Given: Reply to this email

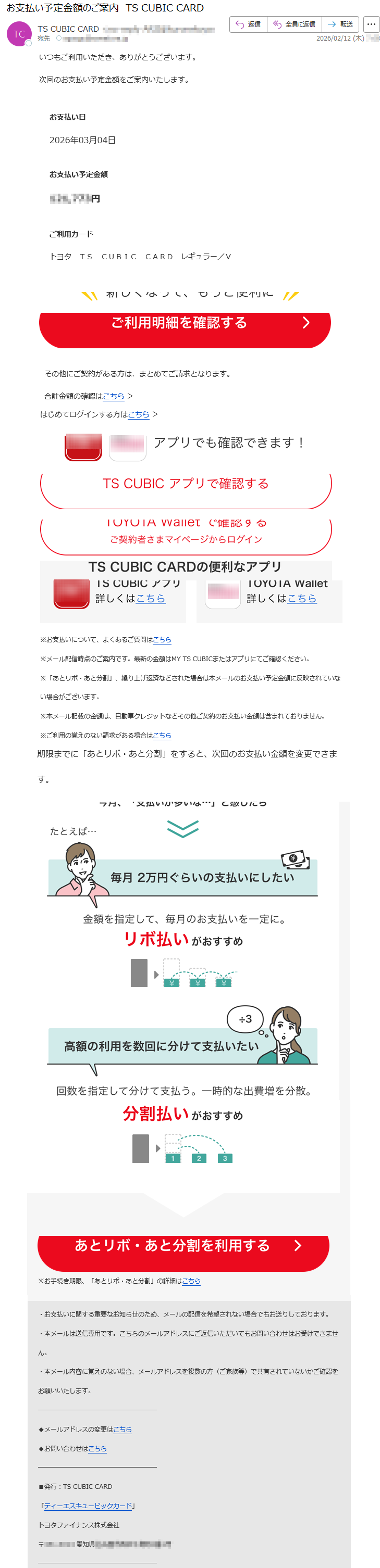Looking at the screenshot, I should [248, 24].
